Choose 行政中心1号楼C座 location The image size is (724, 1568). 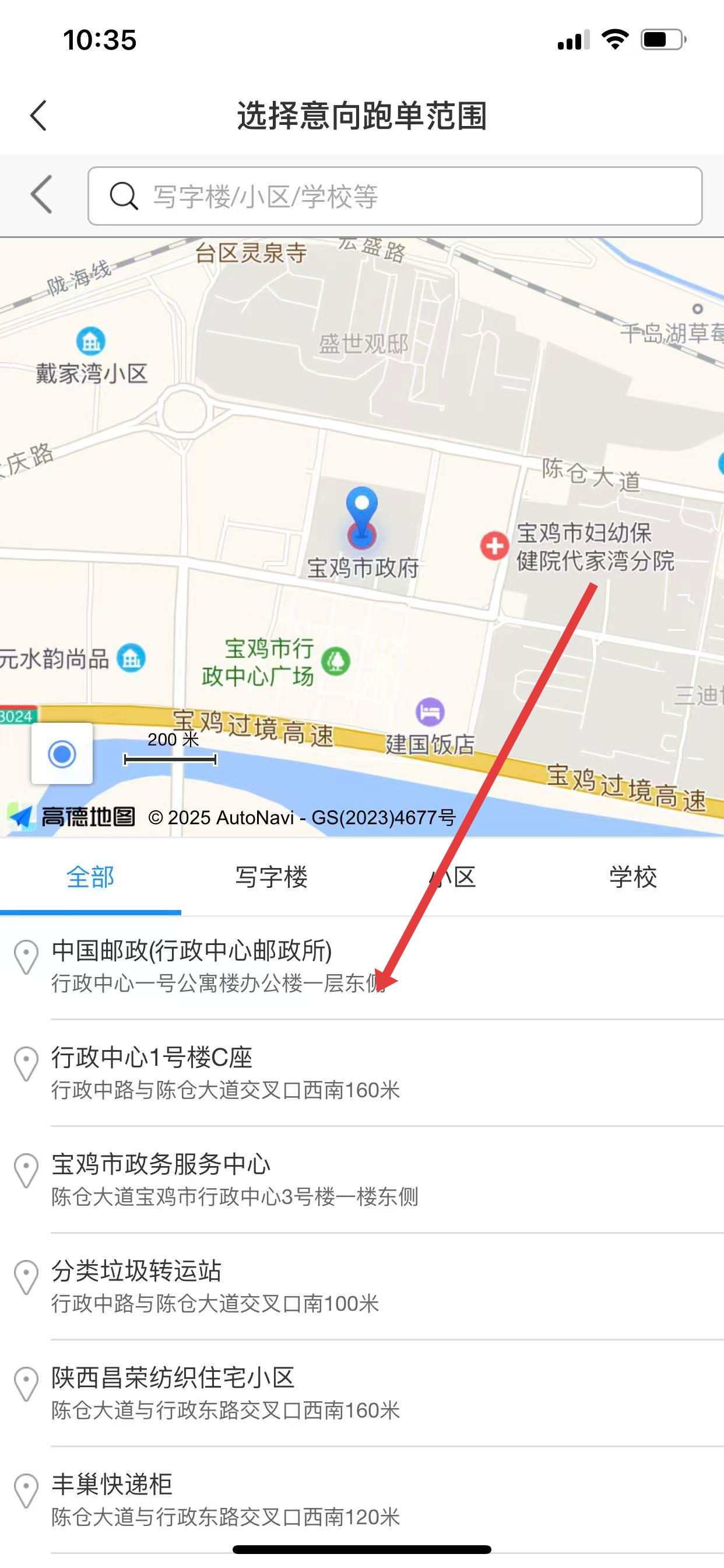click(x=365, y=1073)
